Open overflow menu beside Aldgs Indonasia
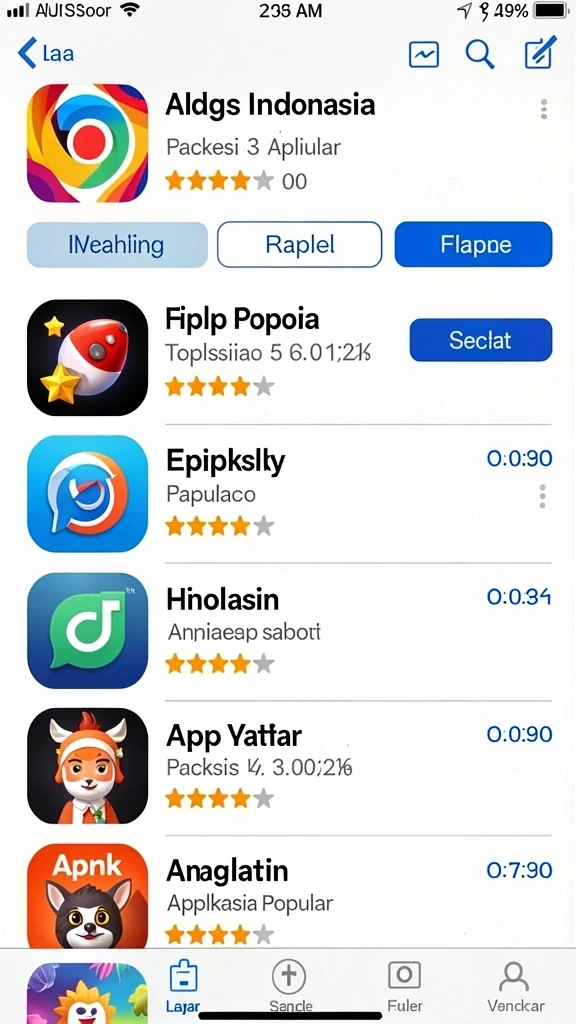Image resolution: width=576 pixels, height=1024 pixels. tap(543, 109)
